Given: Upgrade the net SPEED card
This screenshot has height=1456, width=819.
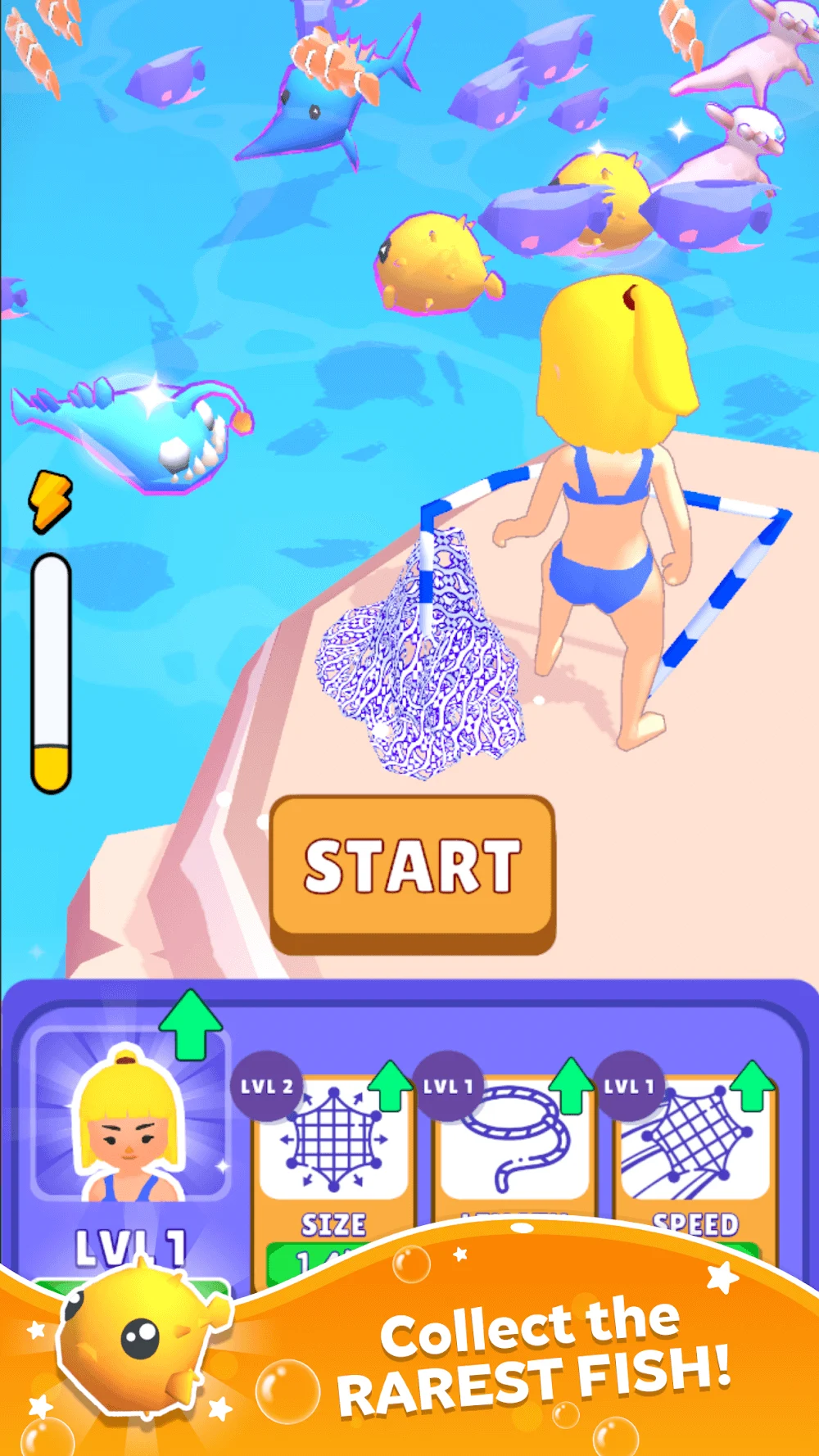Looking at the screenshot, I should click(695, 1146).
